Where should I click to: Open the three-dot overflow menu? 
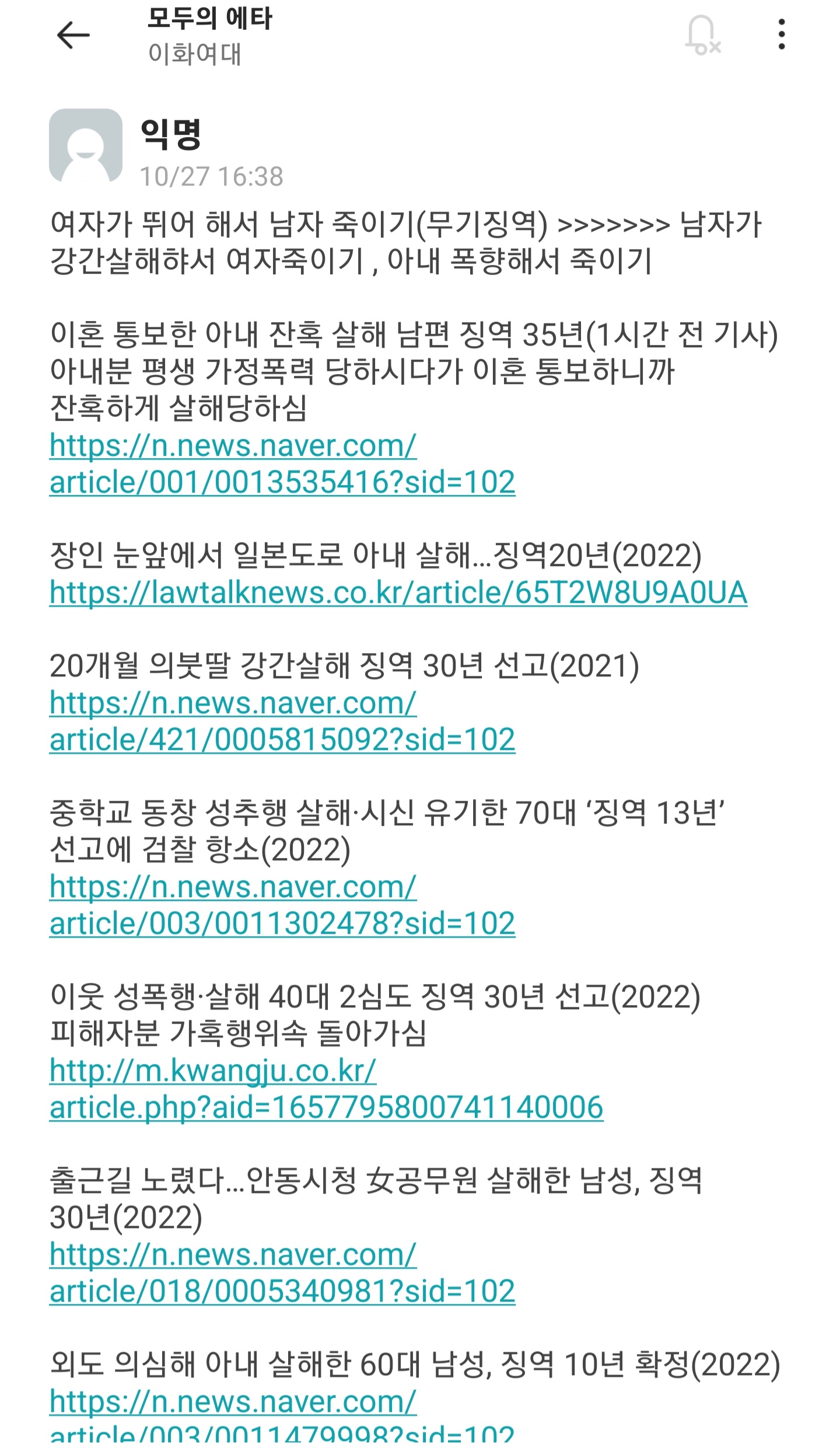coord(781,34)
